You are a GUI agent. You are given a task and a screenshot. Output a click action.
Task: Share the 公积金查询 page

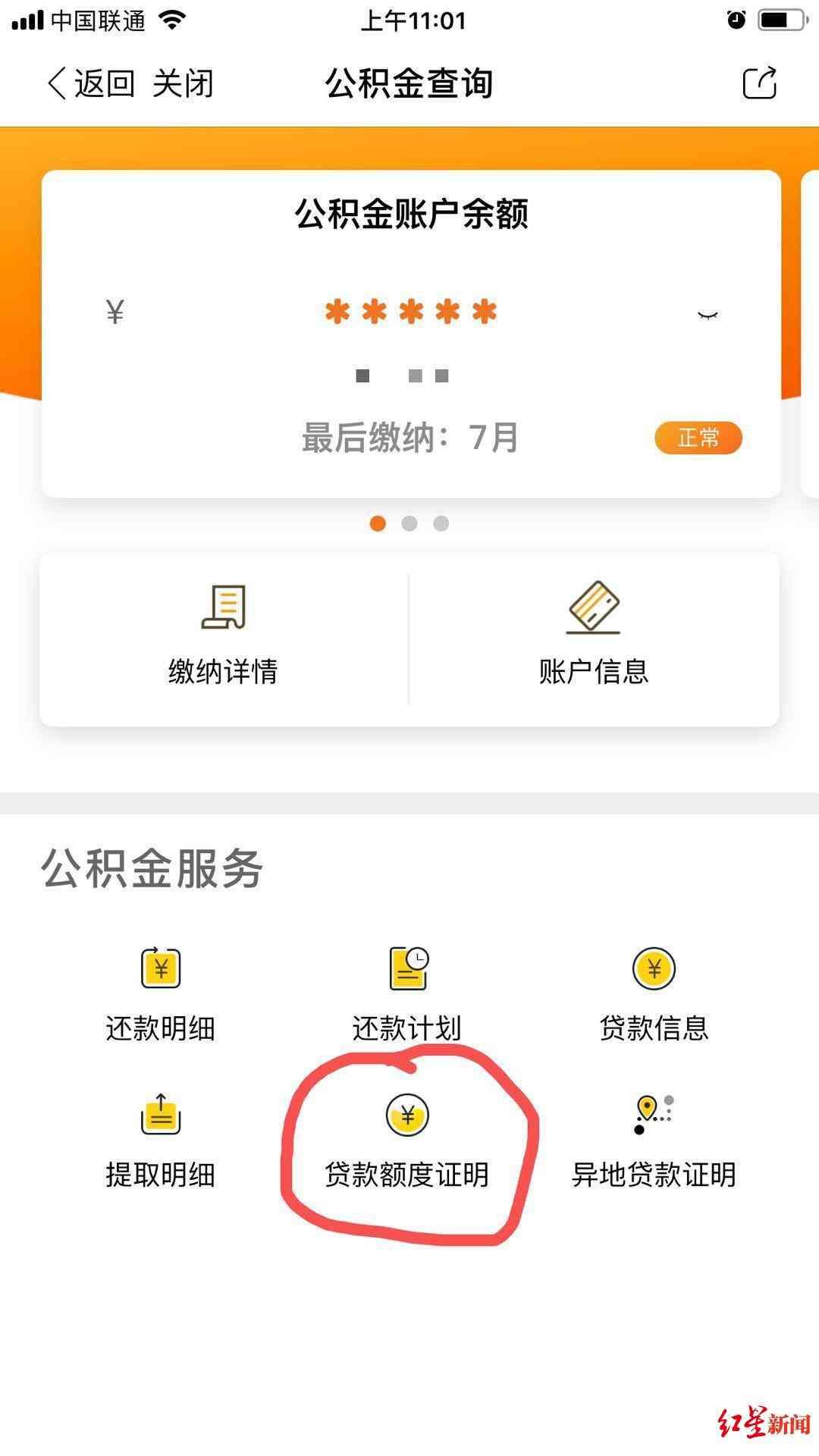pyautogui.click(x=759, y=83)
